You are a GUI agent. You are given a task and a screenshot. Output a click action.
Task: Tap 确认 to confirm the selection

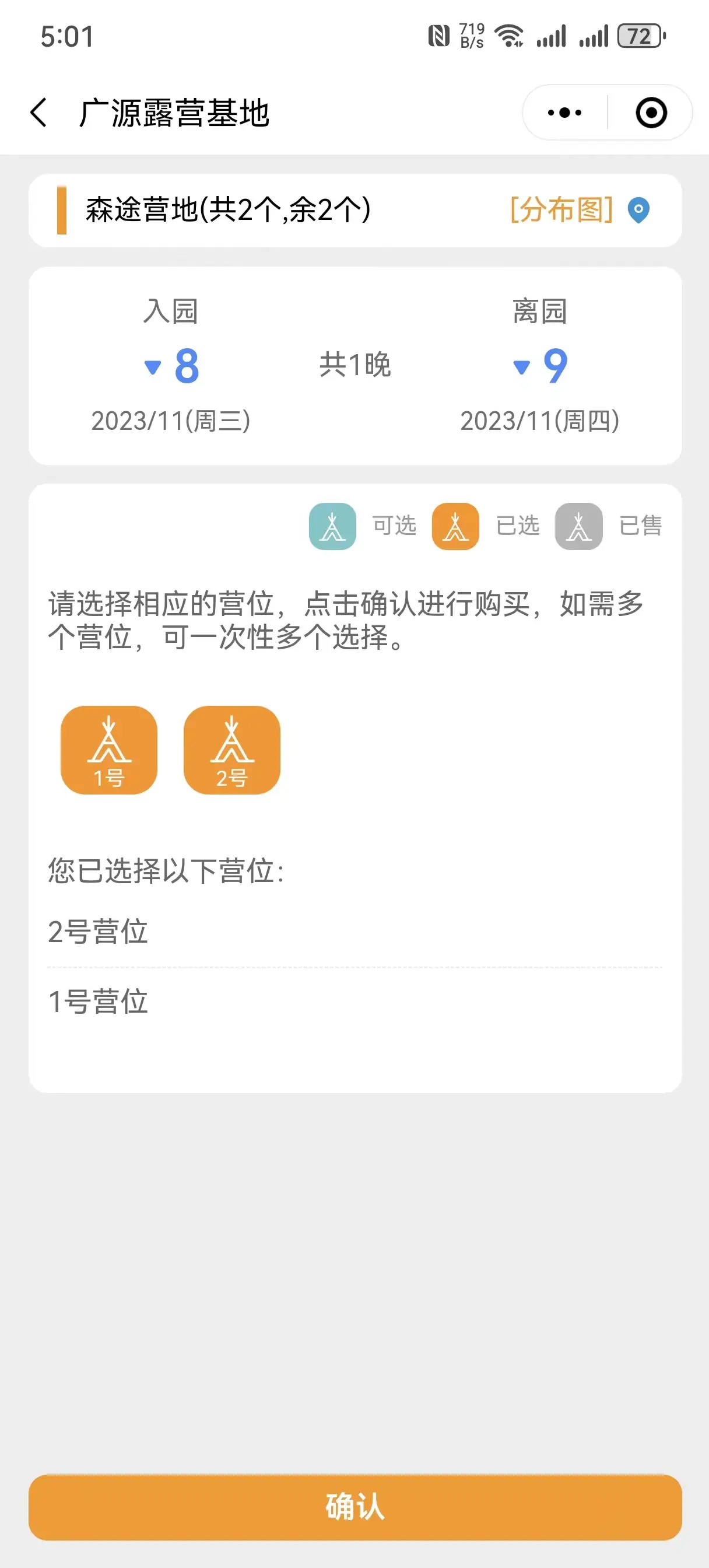pyautogui.click(x=355, y=1507)
